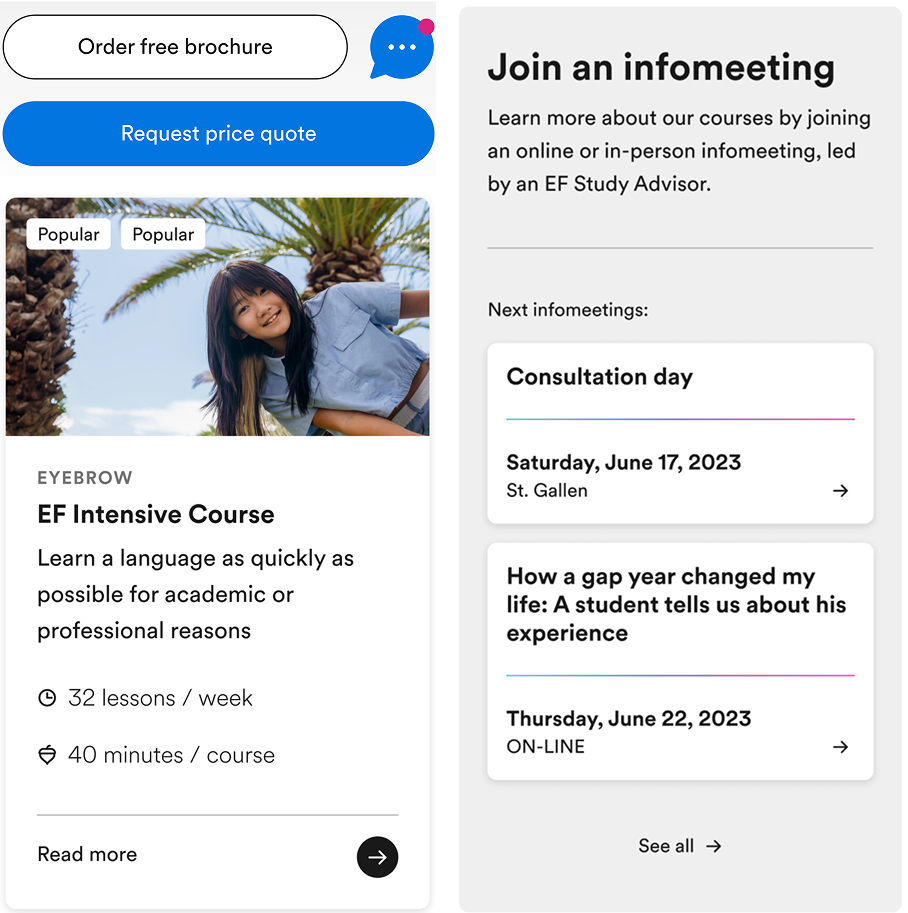Tap Read more arrow button
This screenshot has height=913, width=908.
(x=377, y=857)
